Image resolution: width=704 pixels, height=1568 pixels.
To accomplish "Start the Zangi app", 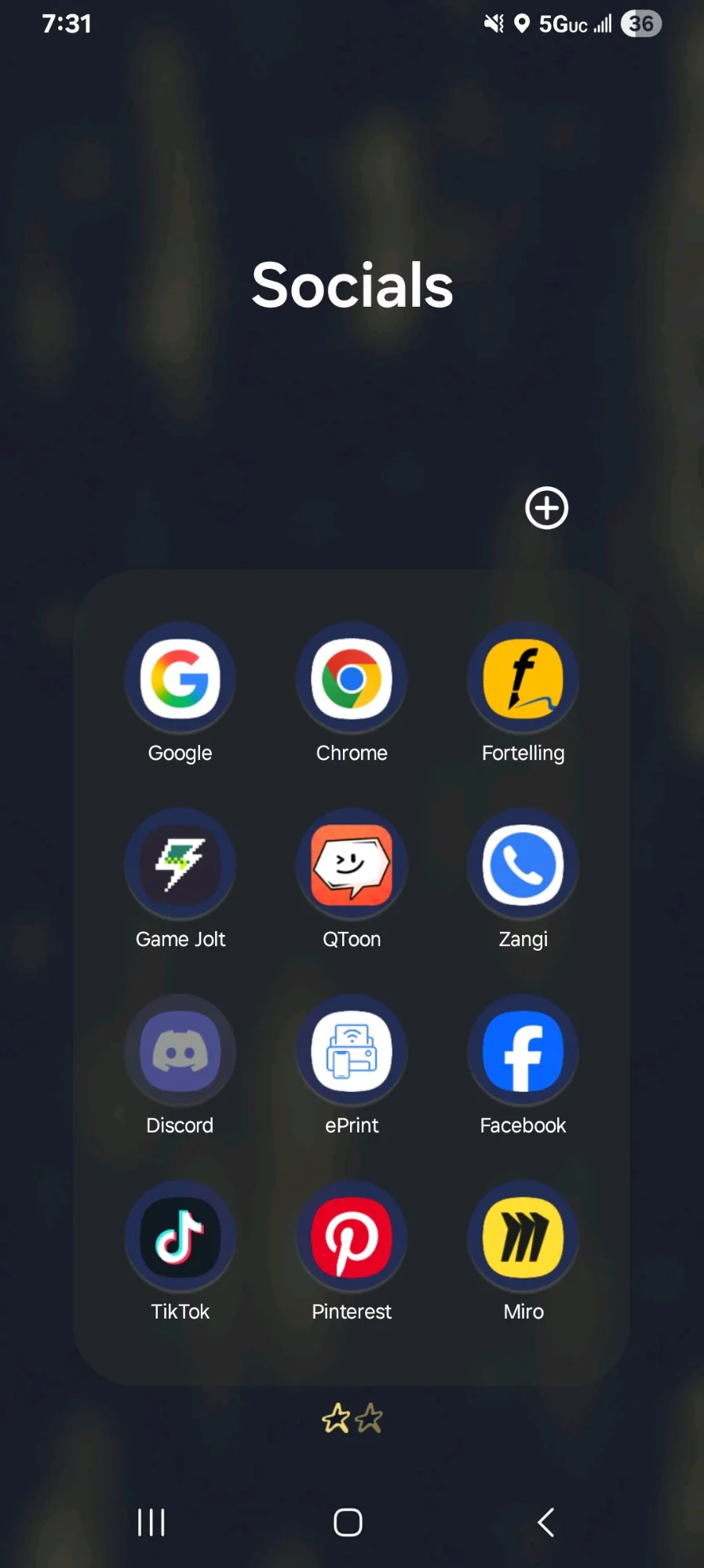I will click(523, 865).
